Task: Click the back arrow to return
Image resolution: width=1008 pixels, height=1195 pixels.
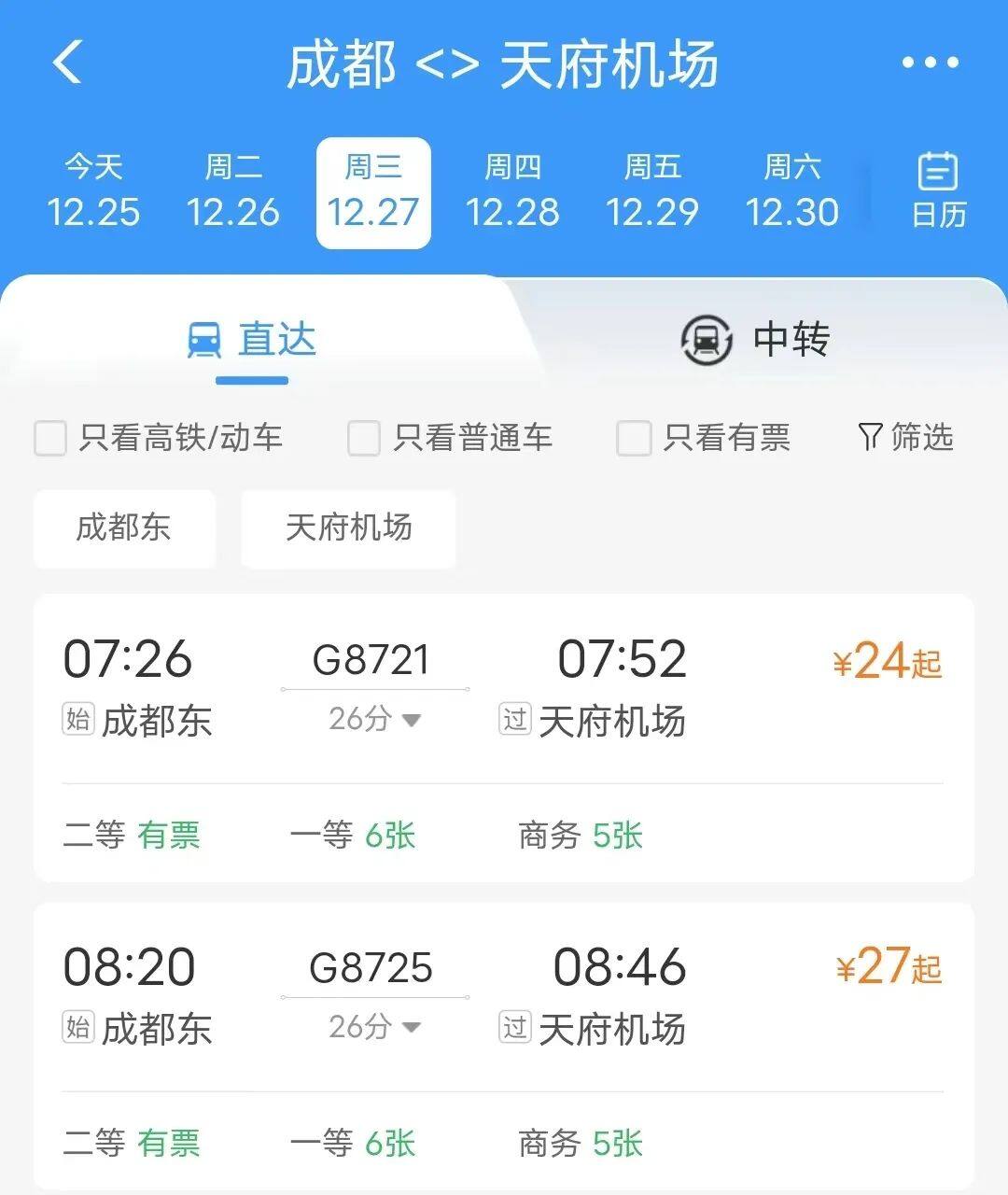Action: coord(67,62)
